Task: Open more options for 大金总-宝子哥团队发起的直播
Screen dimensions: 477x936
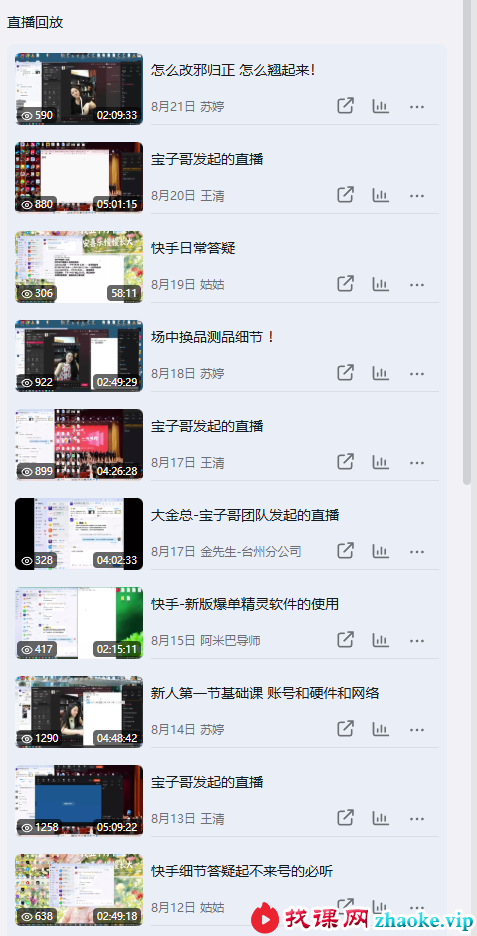Action: 417,552
